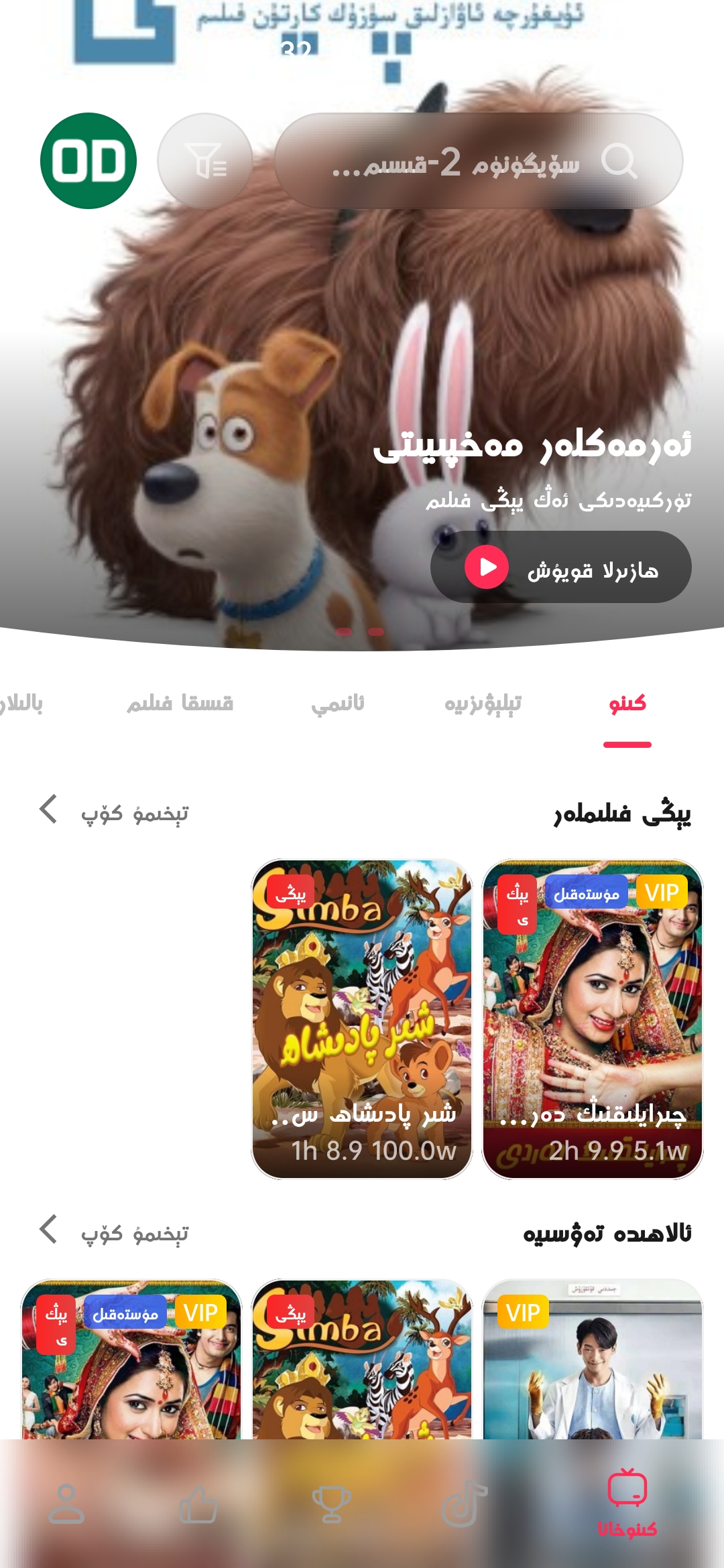The height and width of the screenshot is (1568, 724).
Task: Open the short-video music note tab
Action: (x=464, y=1504)
